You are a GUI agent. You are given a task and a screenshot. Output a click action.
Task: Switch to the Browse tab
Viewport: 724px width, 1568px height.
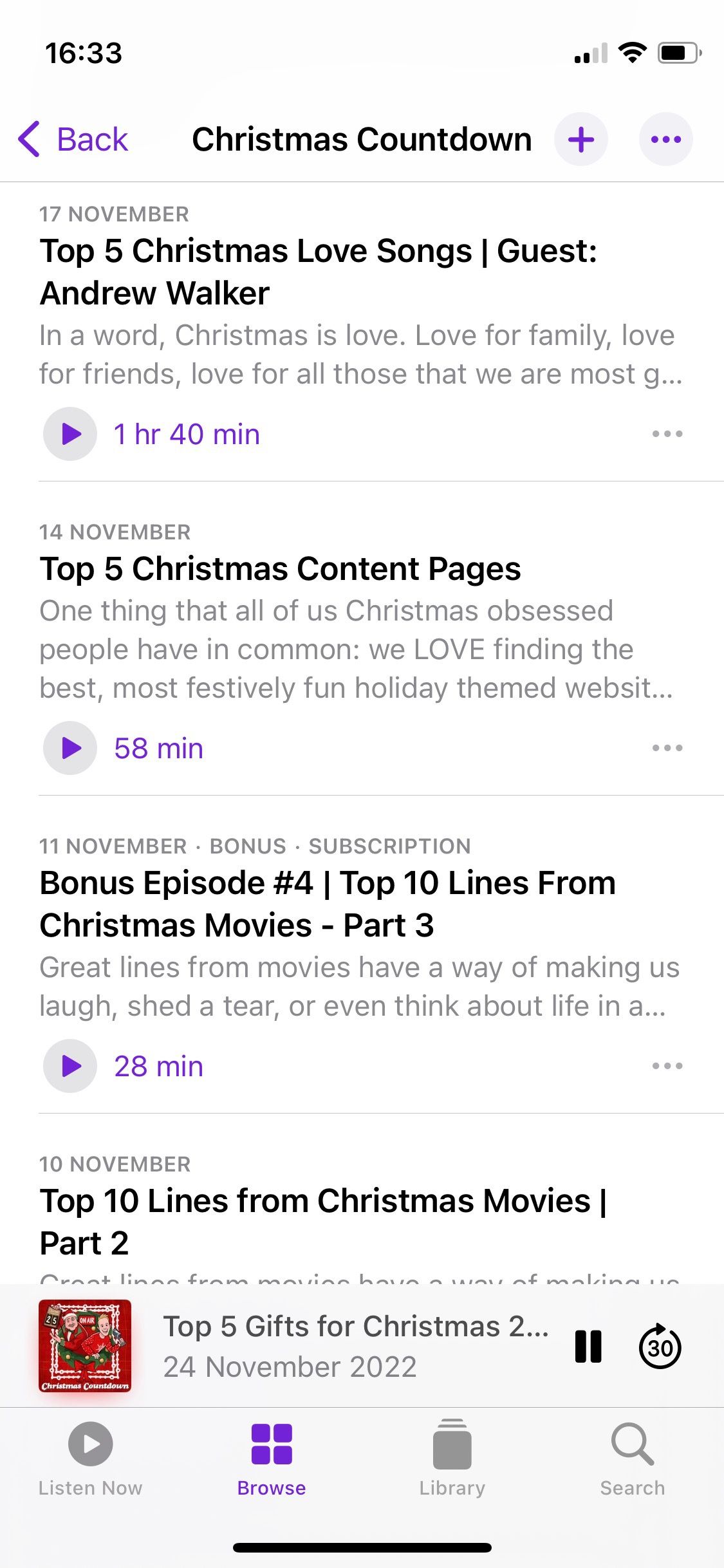pos(271,1460)
